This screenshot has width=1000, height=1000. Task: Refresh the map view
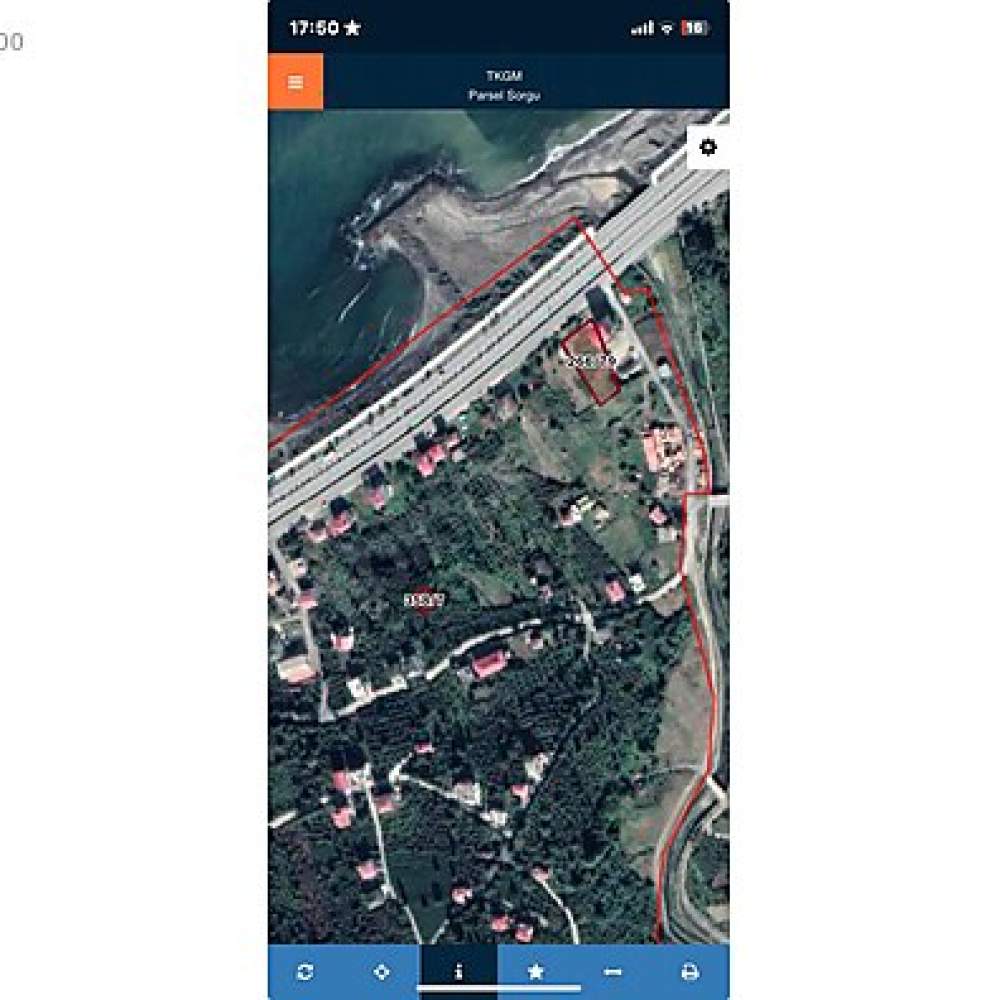pyautogui.click(x=306, y=971)
